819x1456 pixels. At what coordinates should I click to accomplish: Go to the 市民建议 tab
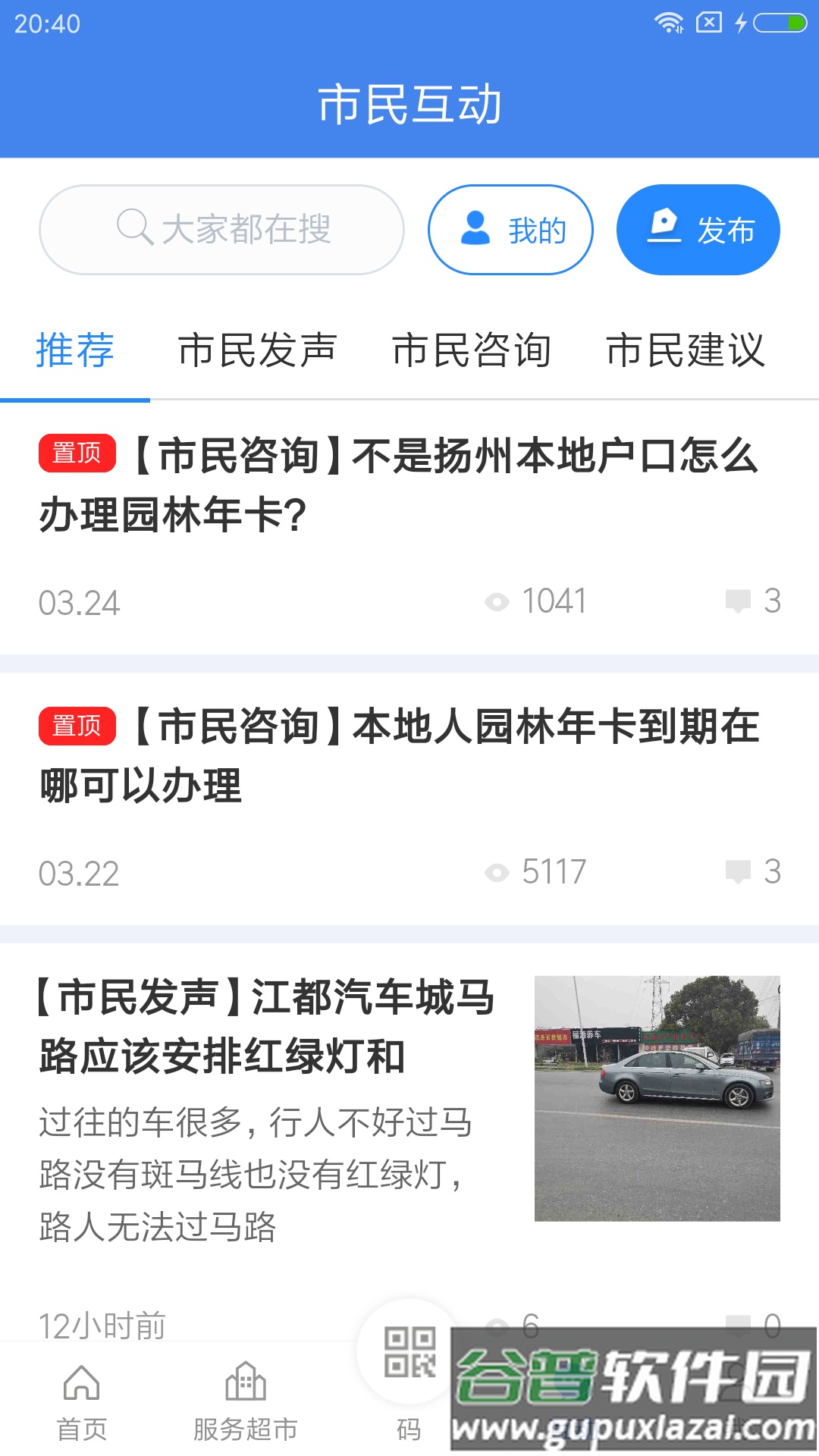(686, 351)
